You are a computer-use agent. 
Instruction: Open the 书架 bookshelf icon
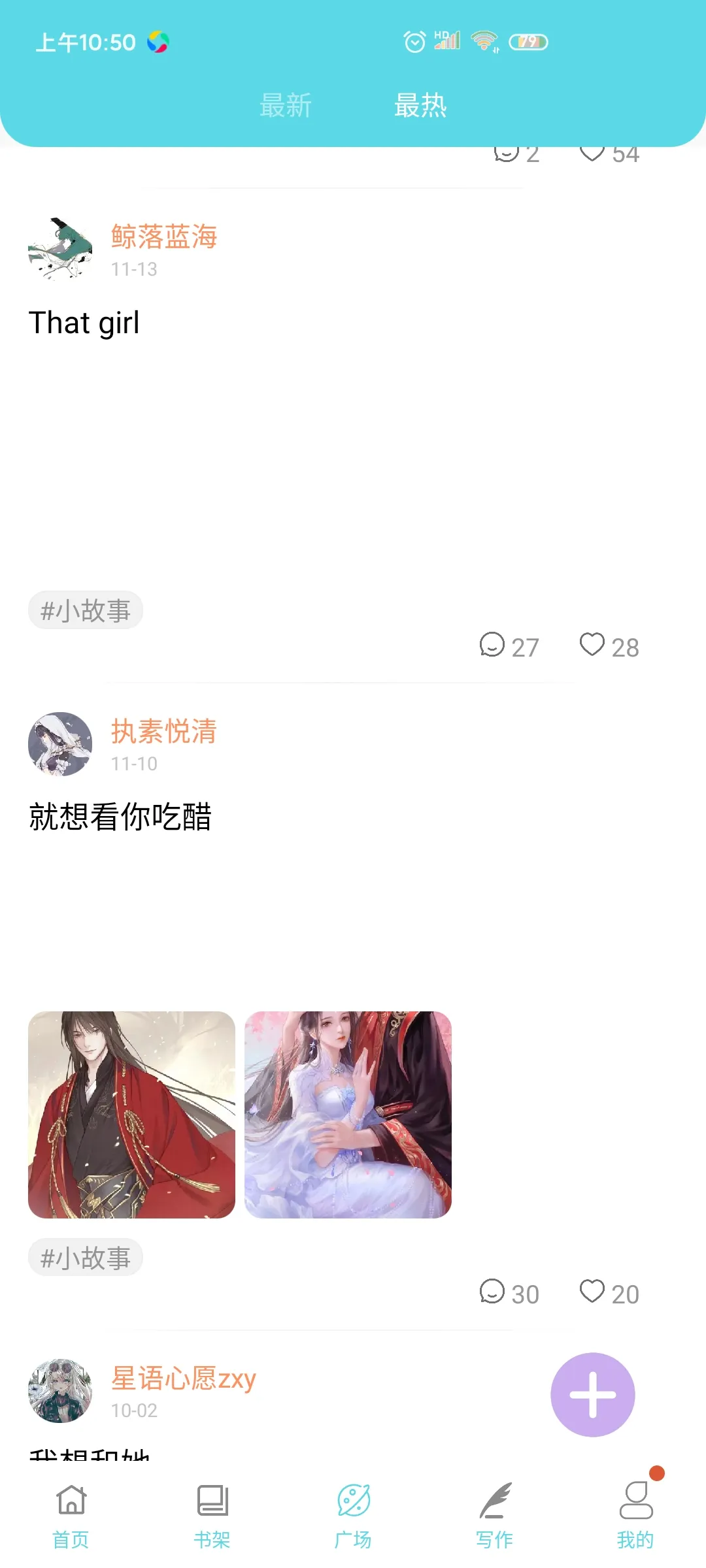click(x=211, y=1503)
